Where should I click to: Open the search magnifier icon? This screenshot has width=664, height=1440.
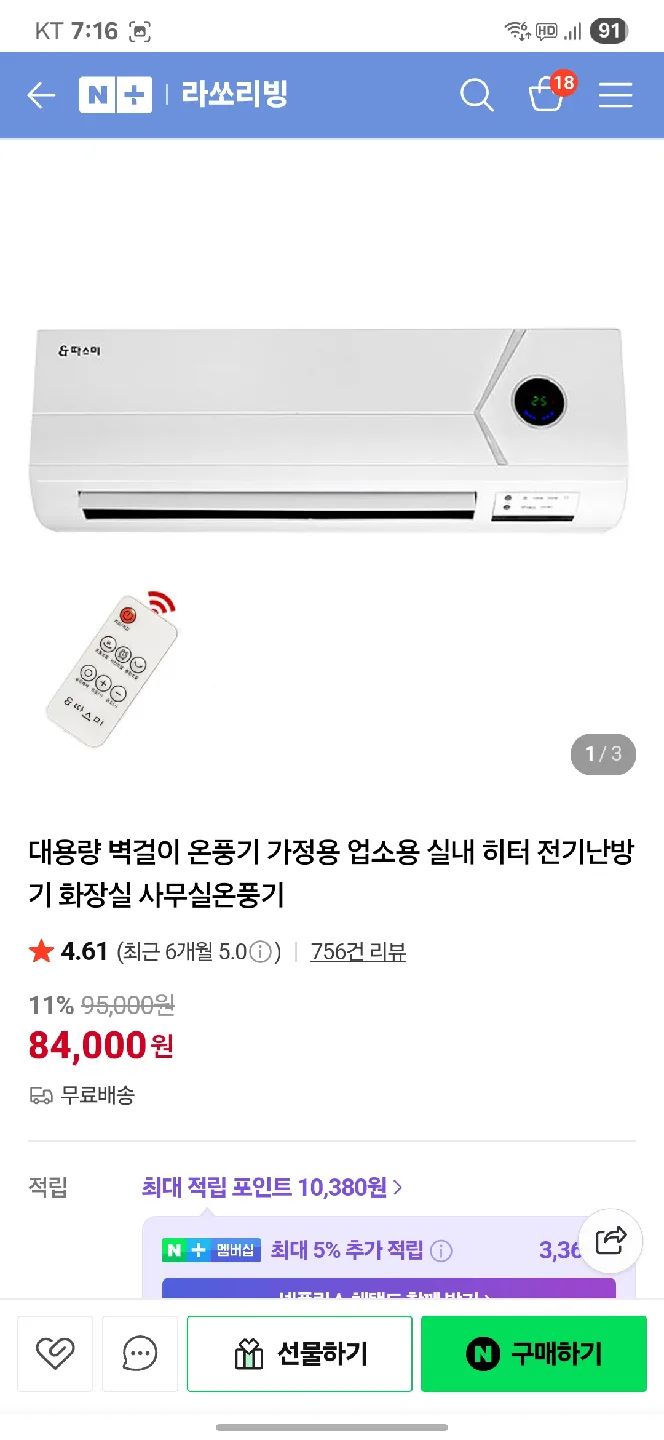(477, 95)
